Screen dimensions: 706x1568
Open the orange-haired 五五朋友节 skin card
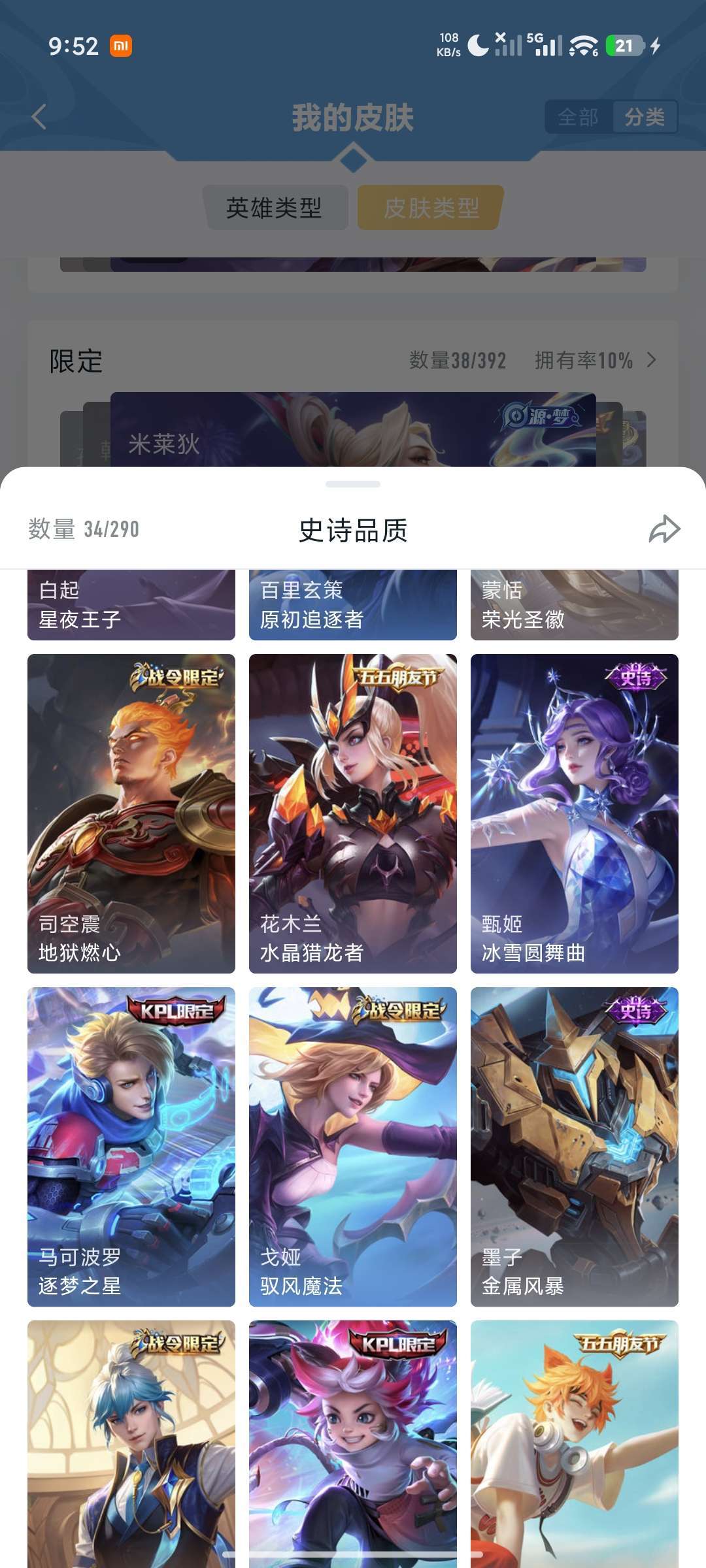pyautogui.click(x=575, y=1444)
